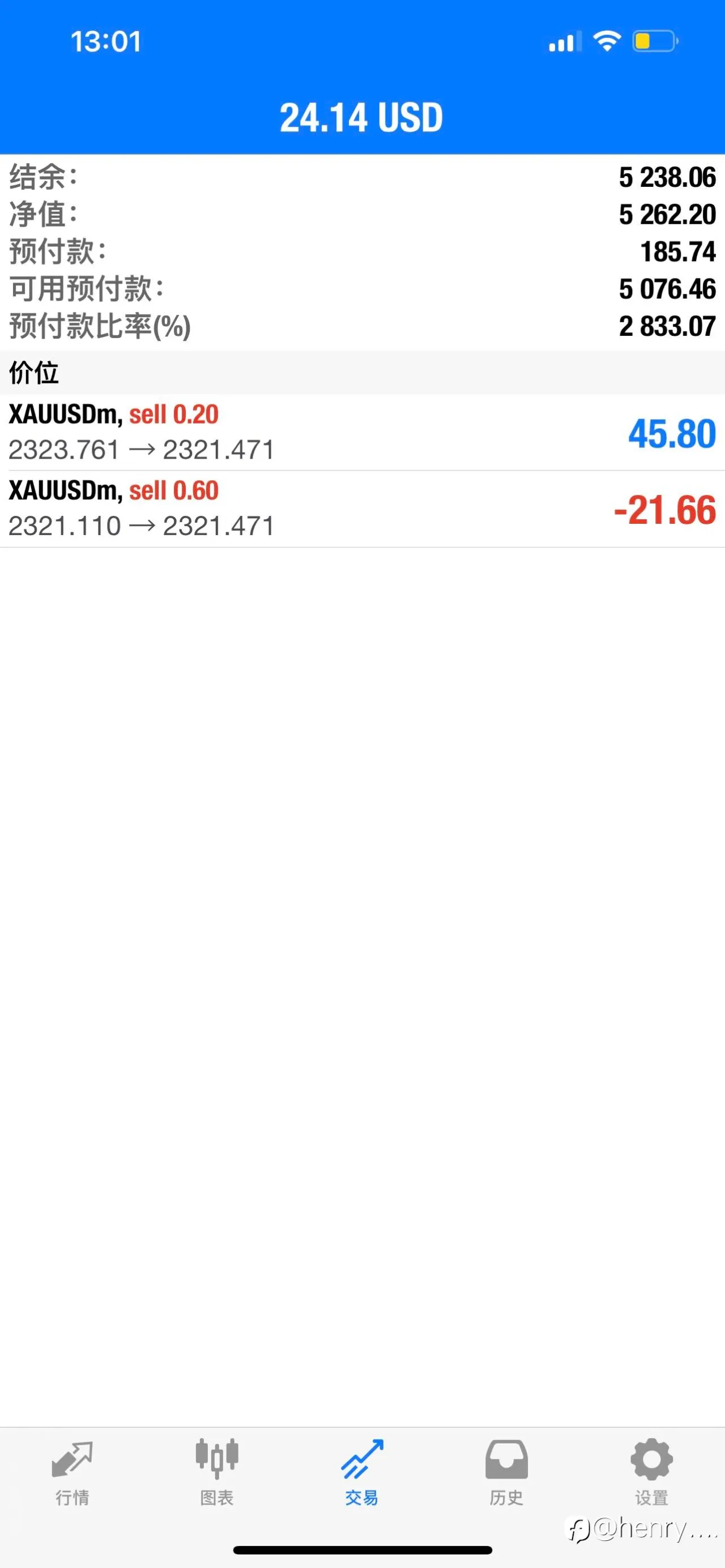Switch to the 图表 chart tab

pos(217,1473)
